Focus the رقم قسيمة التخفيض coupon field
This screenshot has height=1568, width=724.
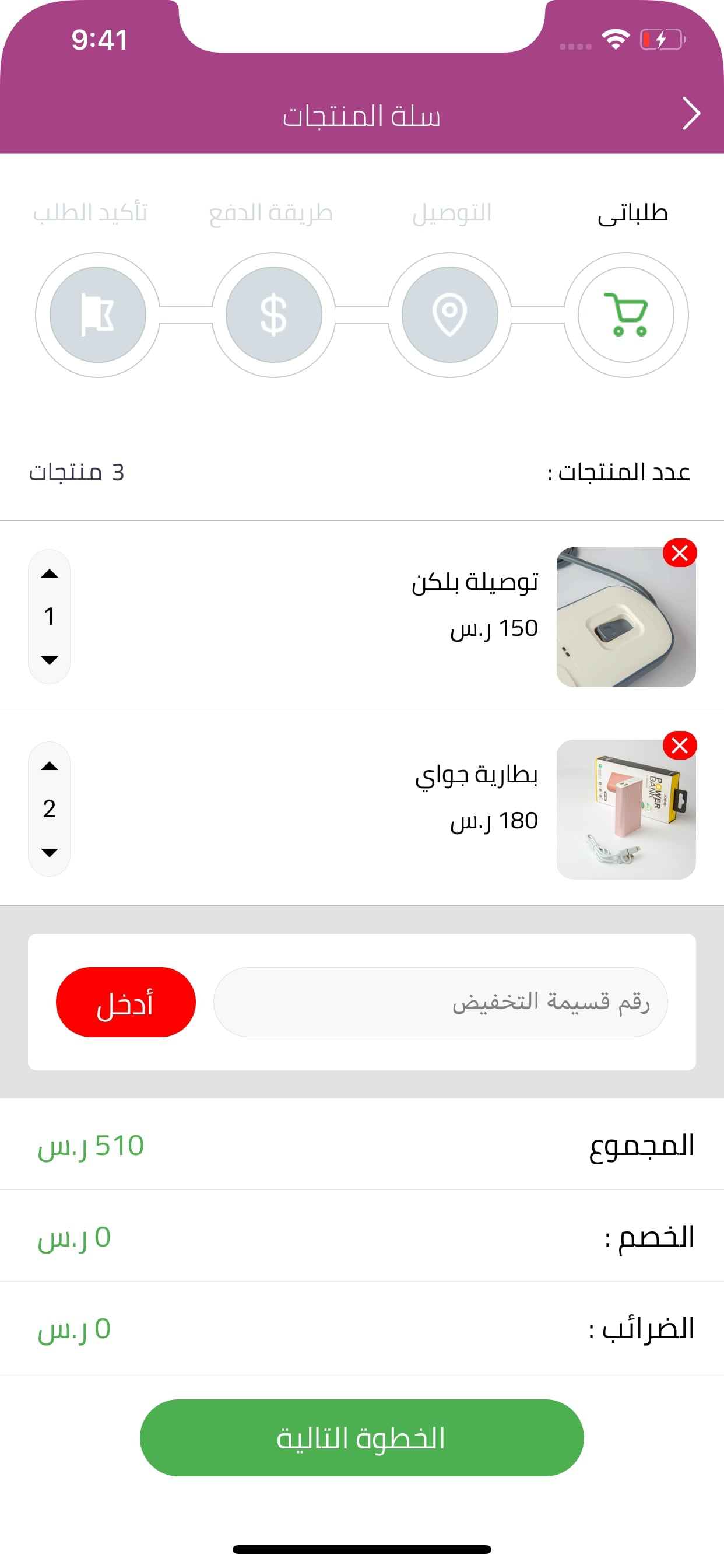click(440, 1002)
